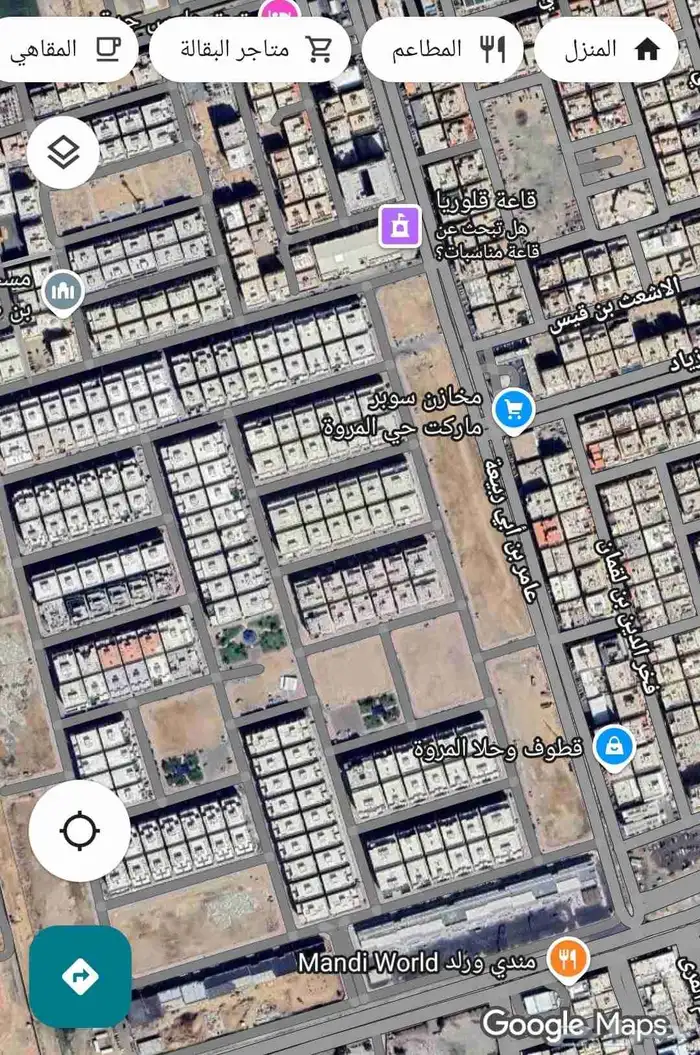Tap the المطاعم restaurants chip
The height and width of the screenshot is (1055, 700).
pyautogui.click(x=442, y=48)
